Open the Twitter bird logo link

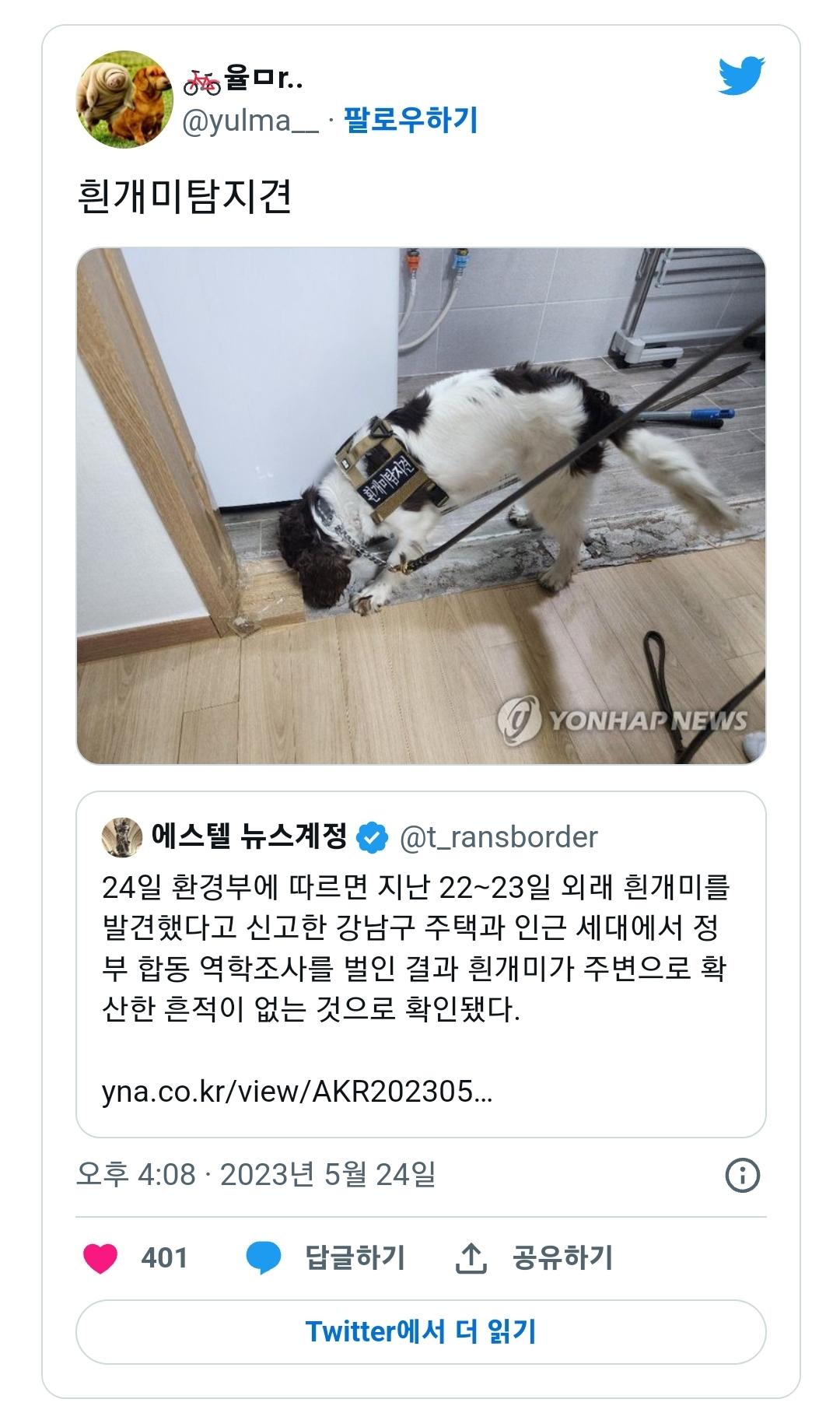pyautogui.click(x=741, y=76)
